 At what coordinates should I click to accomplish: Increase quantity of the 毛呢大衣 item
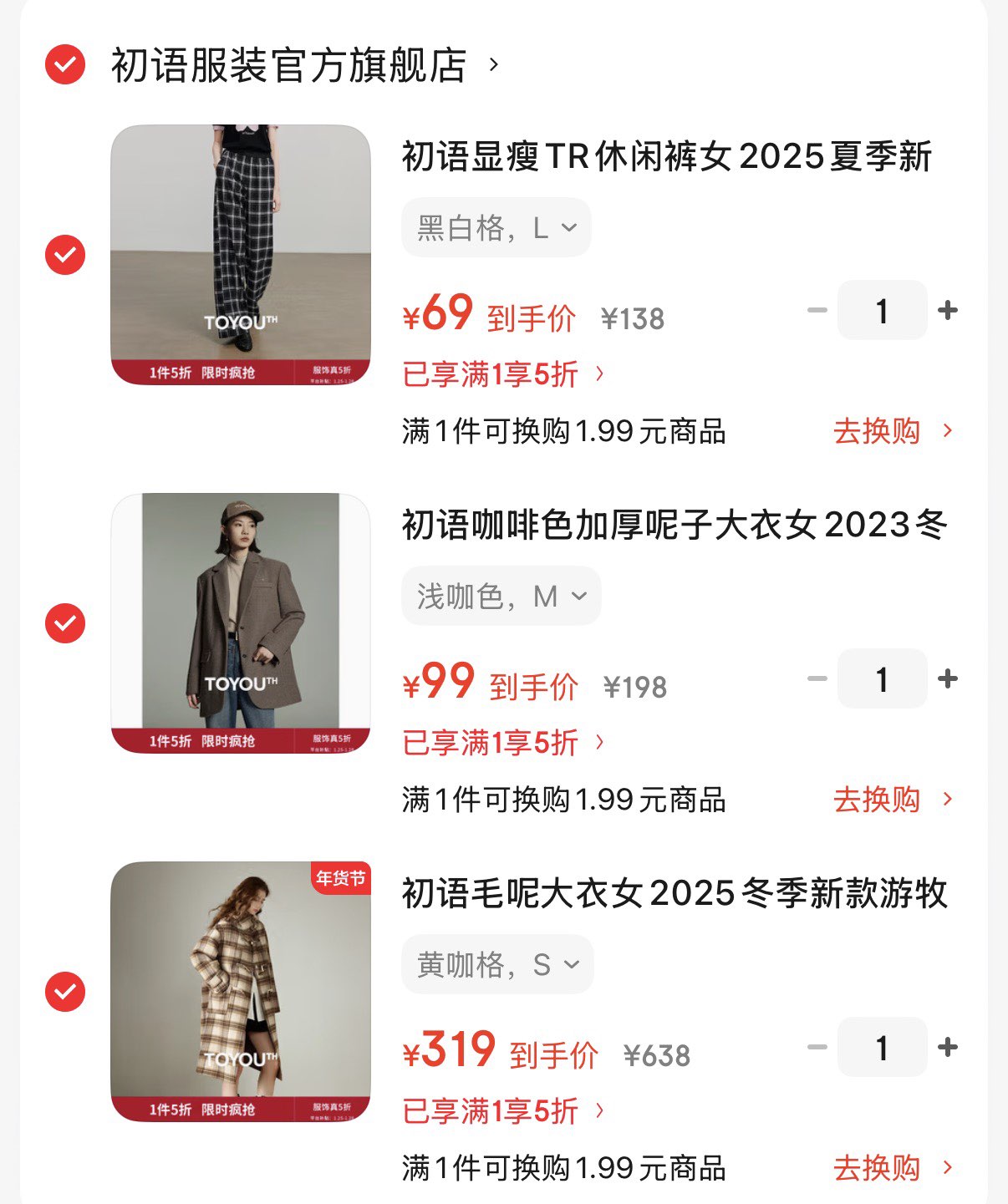click(949, 1047)
